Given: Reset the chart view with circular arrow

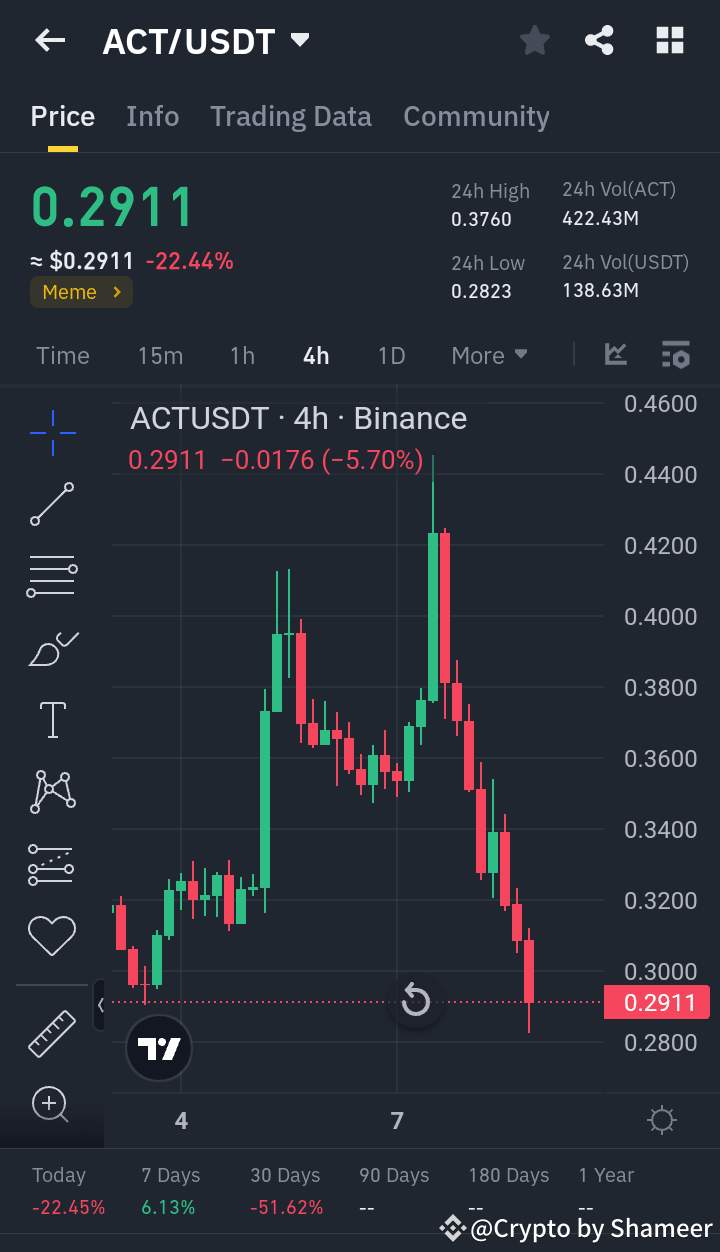Looking at the screenshot, I should tap(417, 1000).
